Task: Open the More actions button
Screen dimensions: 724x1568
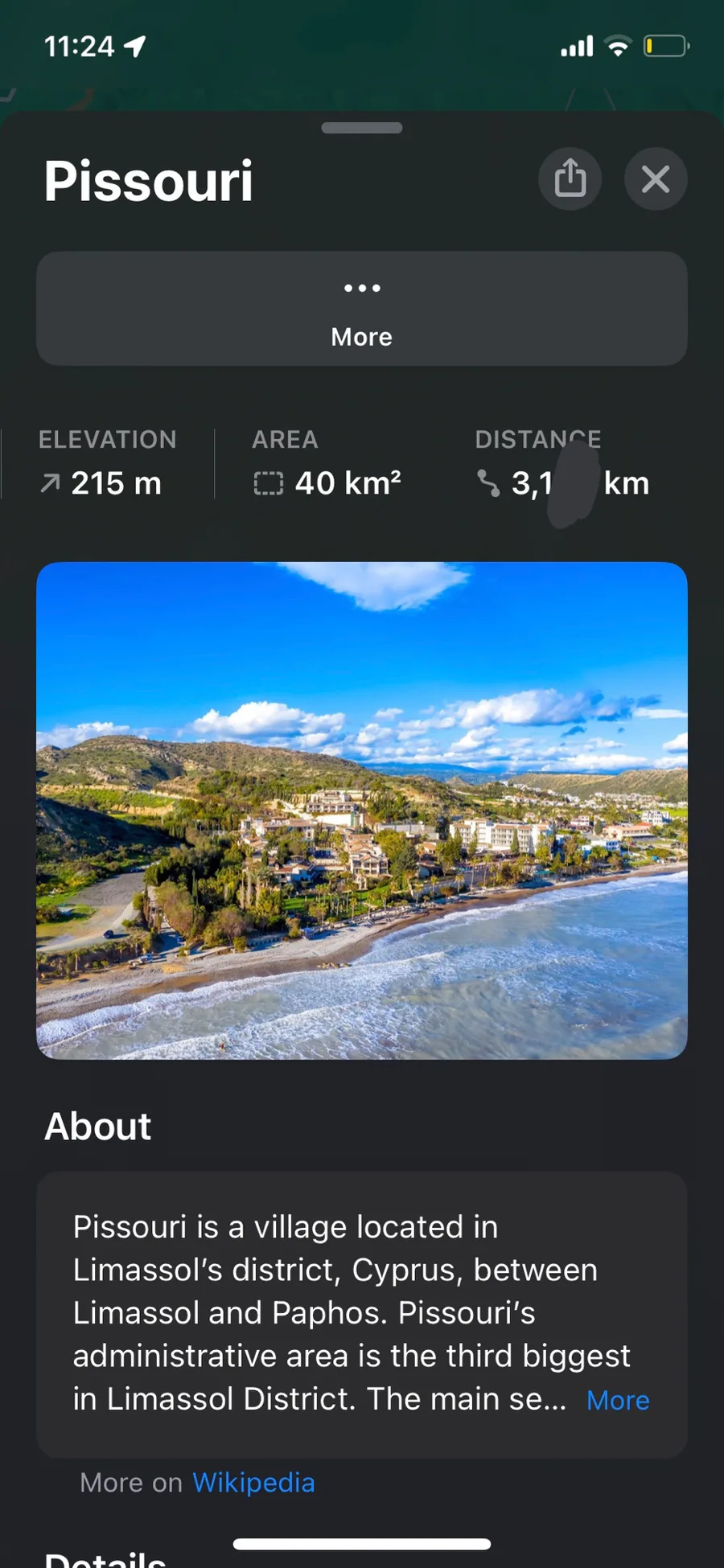Action: point(362,309)
